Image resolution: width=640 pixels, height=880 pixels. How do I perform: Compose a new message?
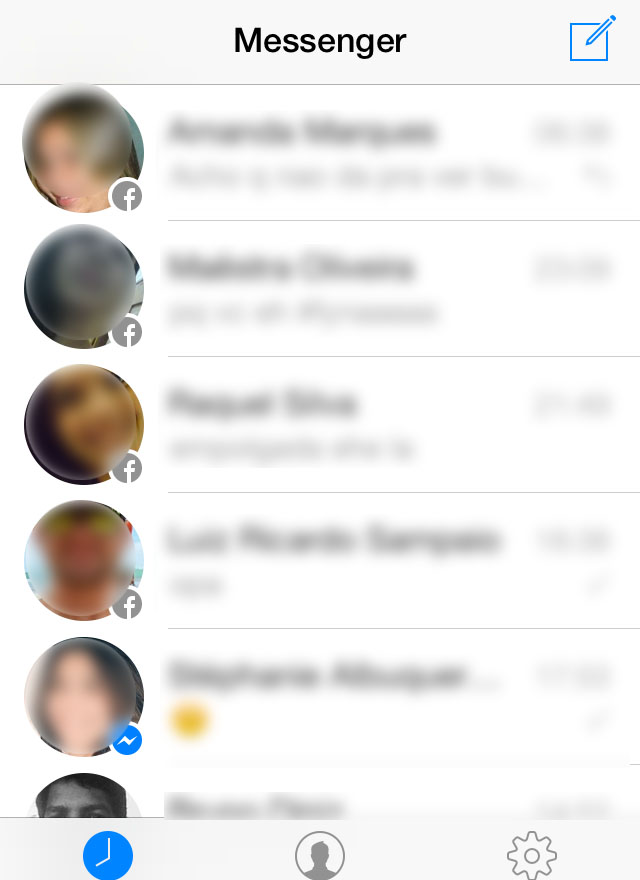(590, 40)
